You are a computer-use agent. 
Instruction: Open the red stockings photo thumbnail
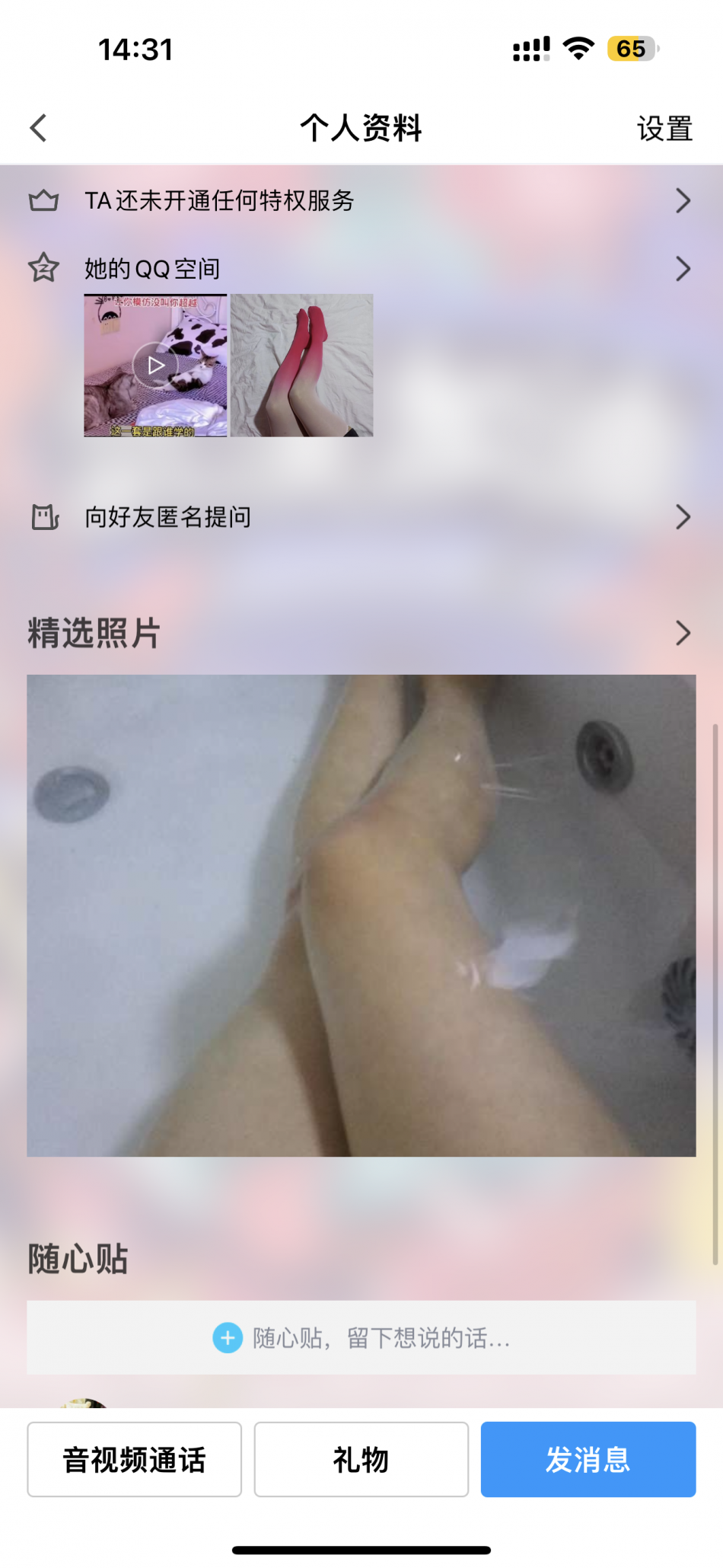pos(302,366)
